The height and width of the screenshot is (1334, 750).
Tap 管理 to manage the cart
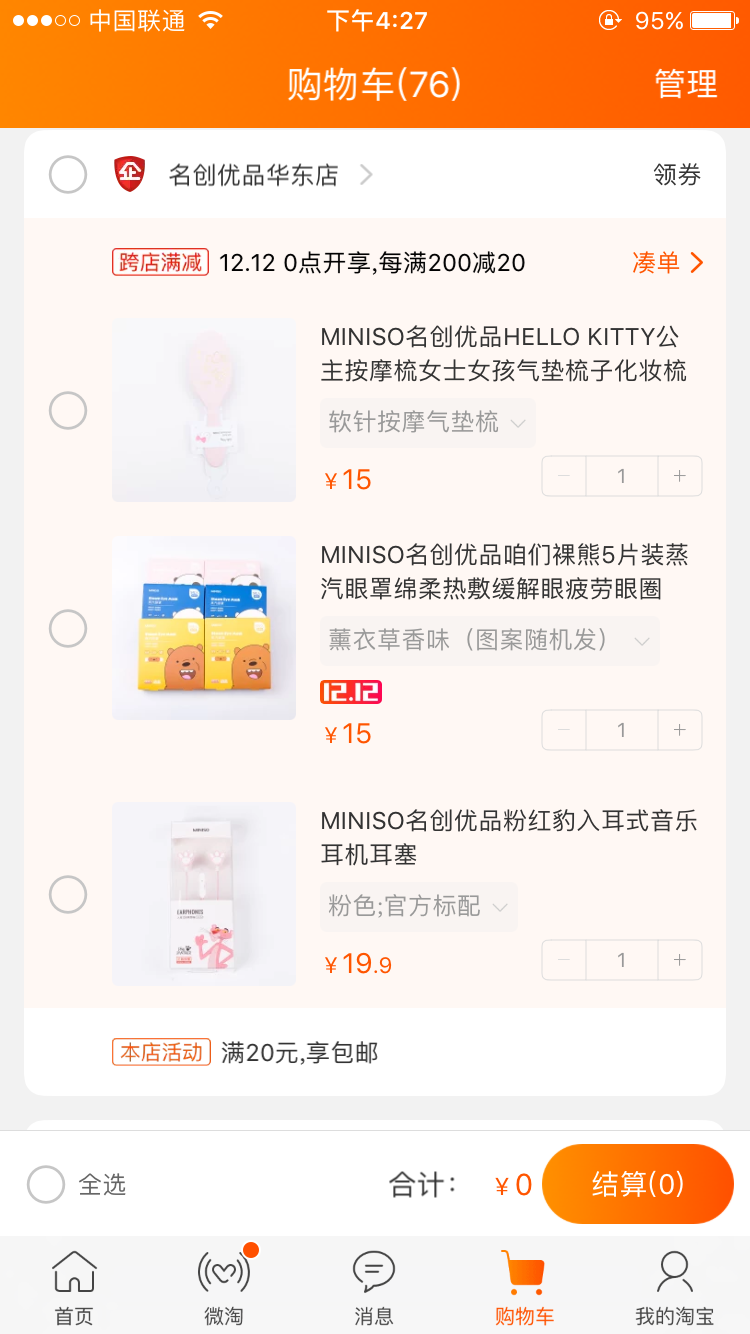686,84
